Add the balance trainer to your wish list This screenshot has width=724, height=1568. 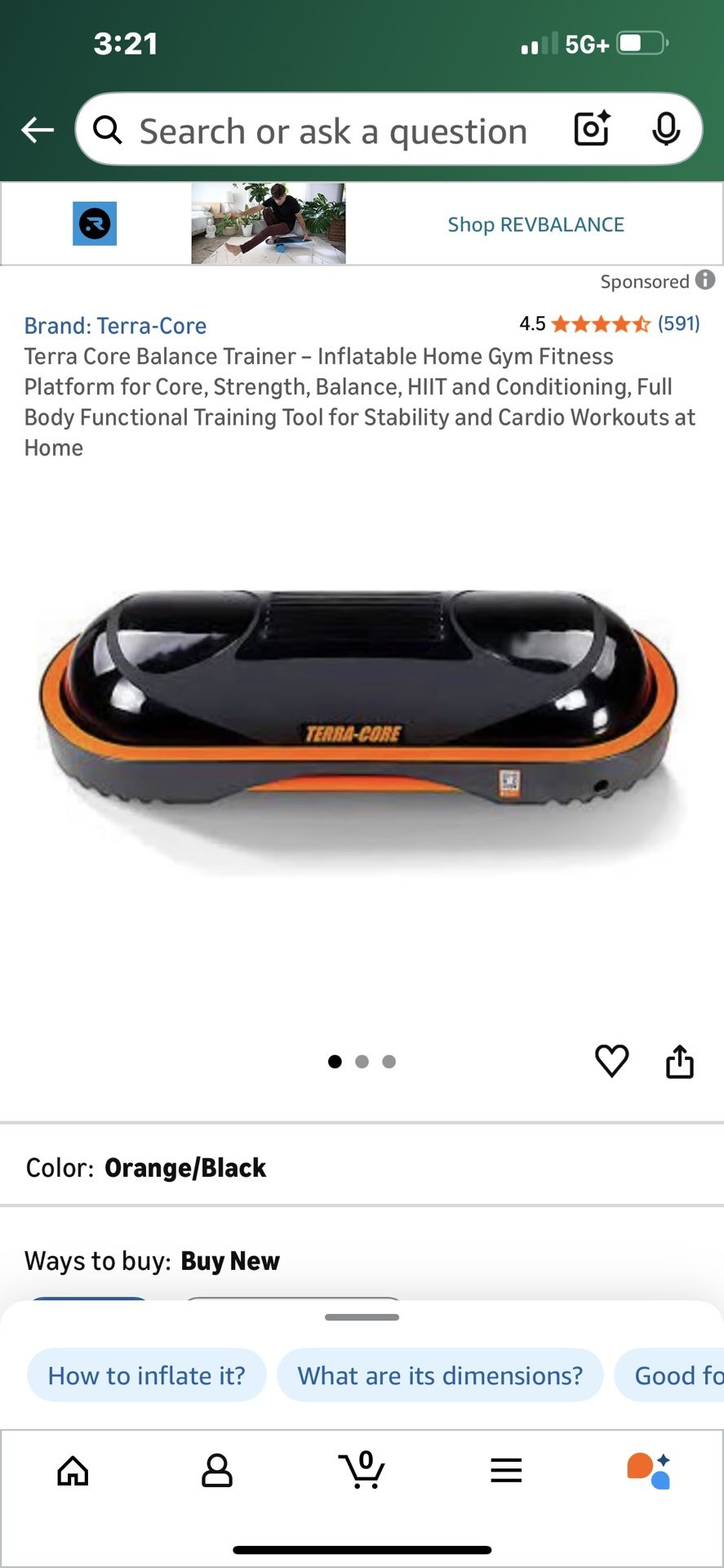611,1061
